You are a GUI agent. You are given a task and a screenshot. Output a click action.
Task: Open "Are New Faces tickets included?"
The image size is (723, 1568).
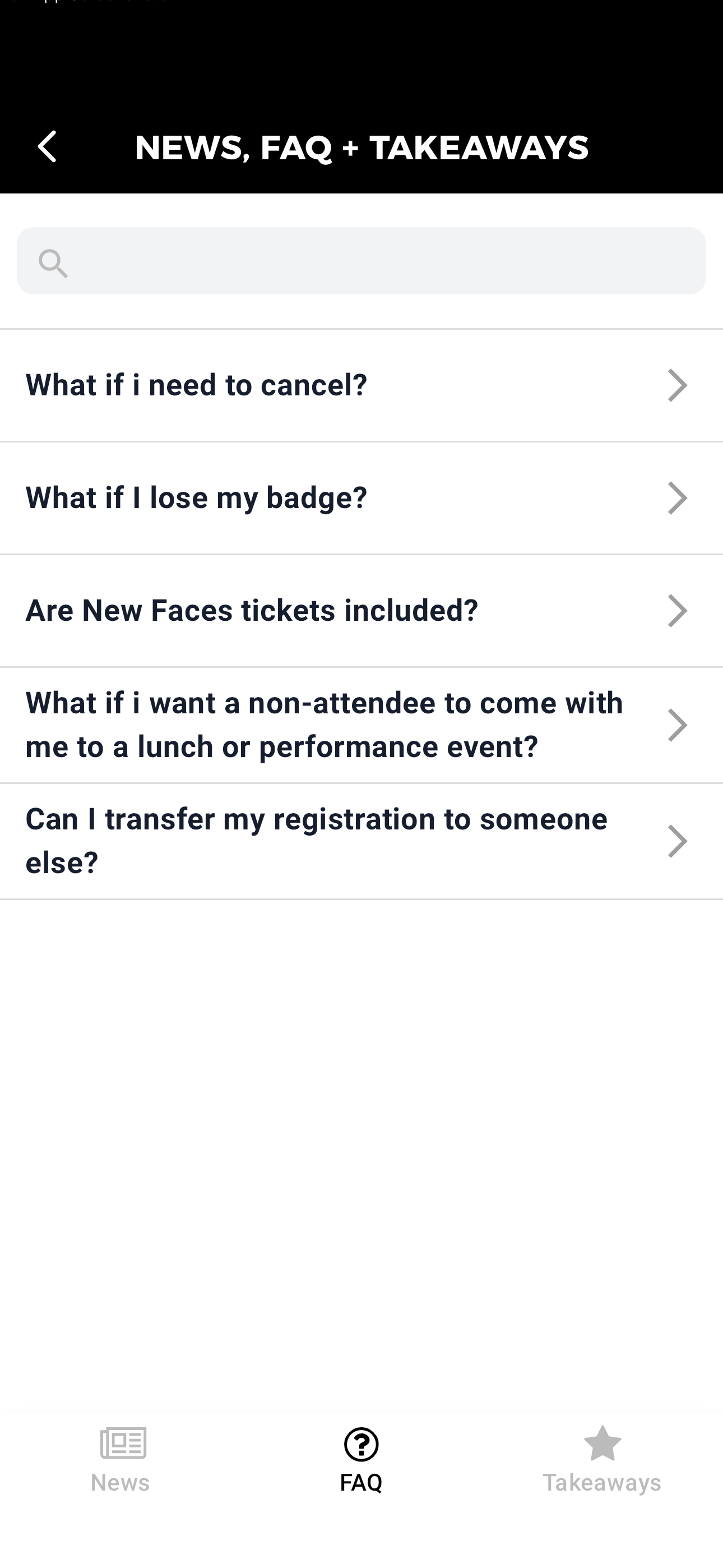pyautogui.click(x=361, y=611)
